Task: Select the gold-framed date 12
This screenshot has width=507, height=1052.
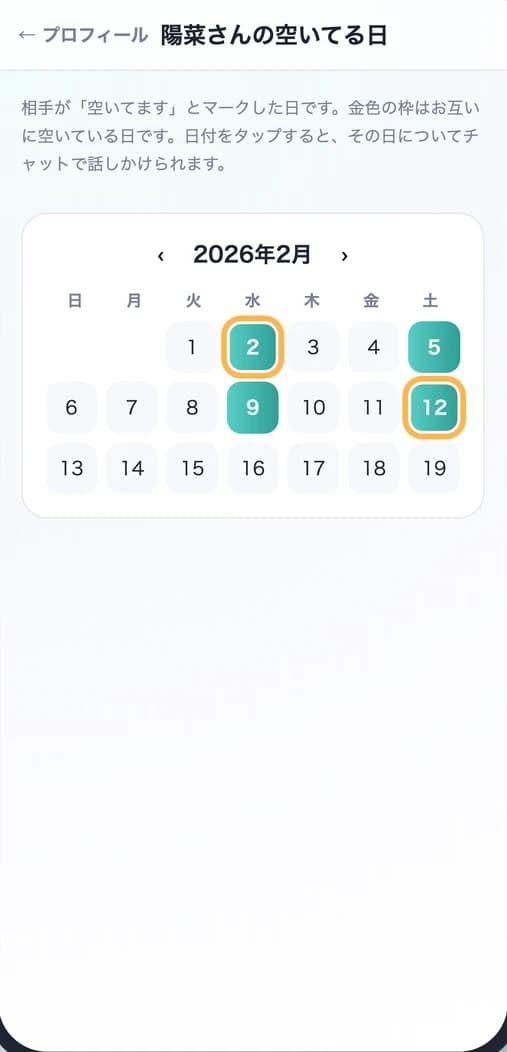Action: tap(434, 407)
